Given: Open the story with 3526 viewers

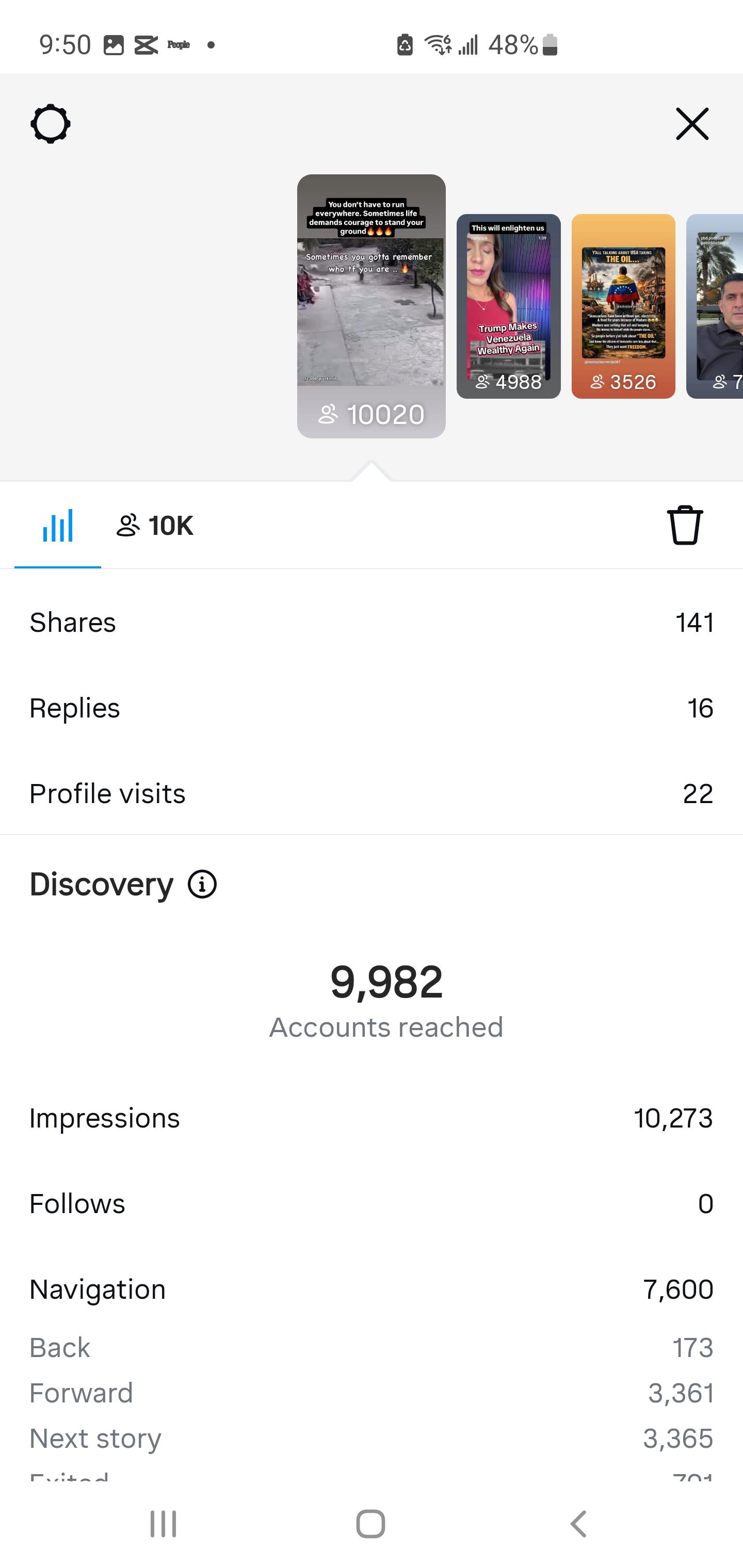Looking at the screenshot, I should (622, 306).
